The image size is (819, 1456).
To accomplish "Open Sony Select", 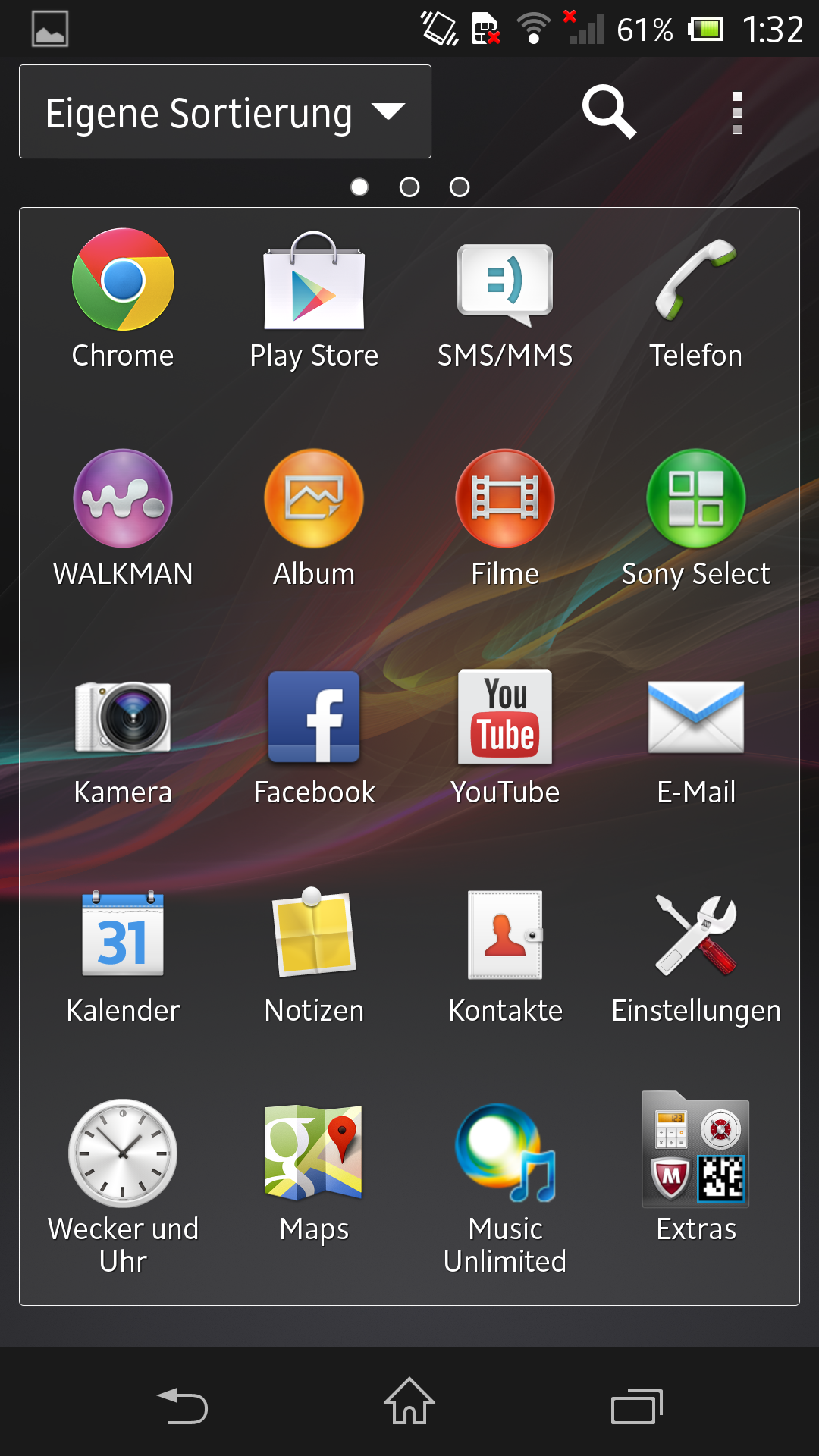I will click(696, 519).
